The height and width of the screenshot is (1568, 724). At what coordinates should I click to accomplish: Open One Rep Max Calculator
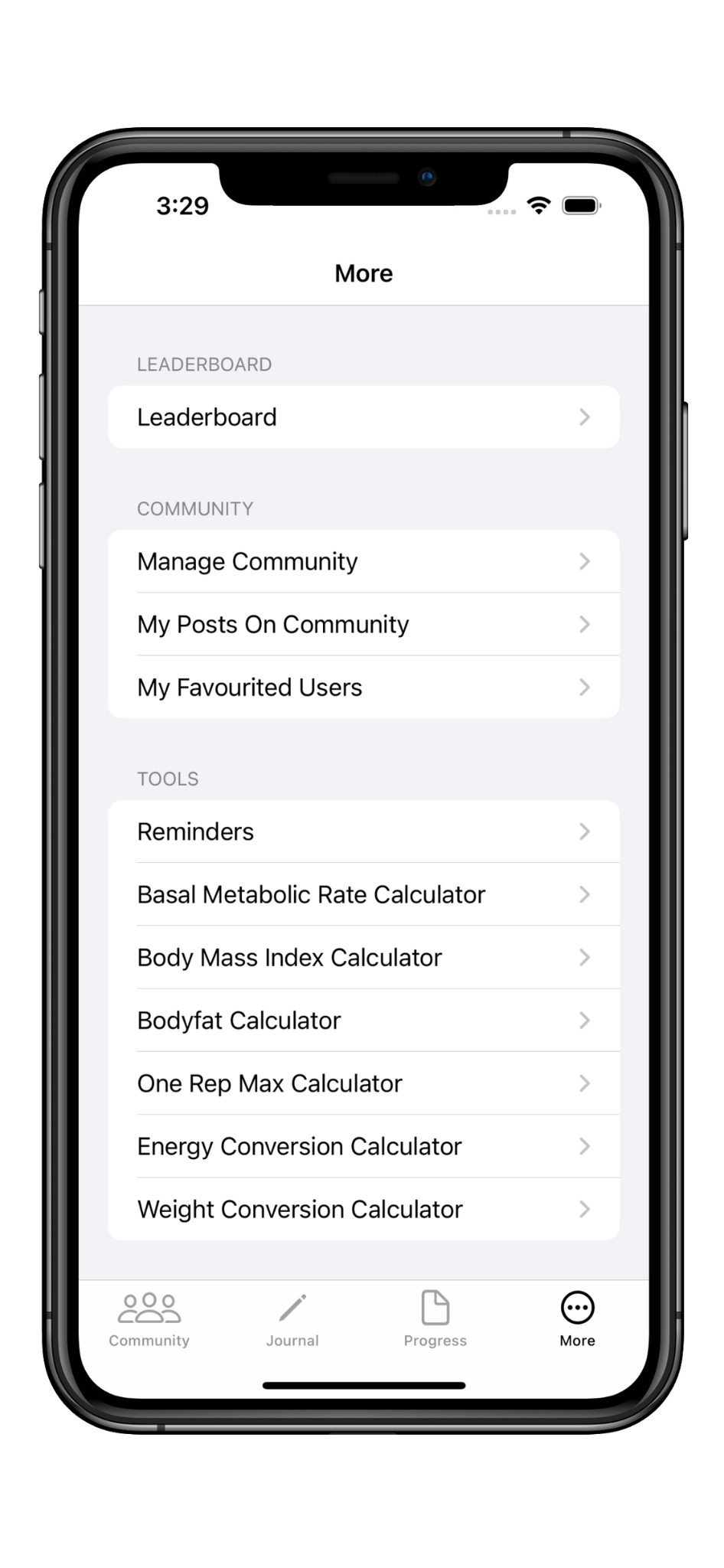(363, 1083)
